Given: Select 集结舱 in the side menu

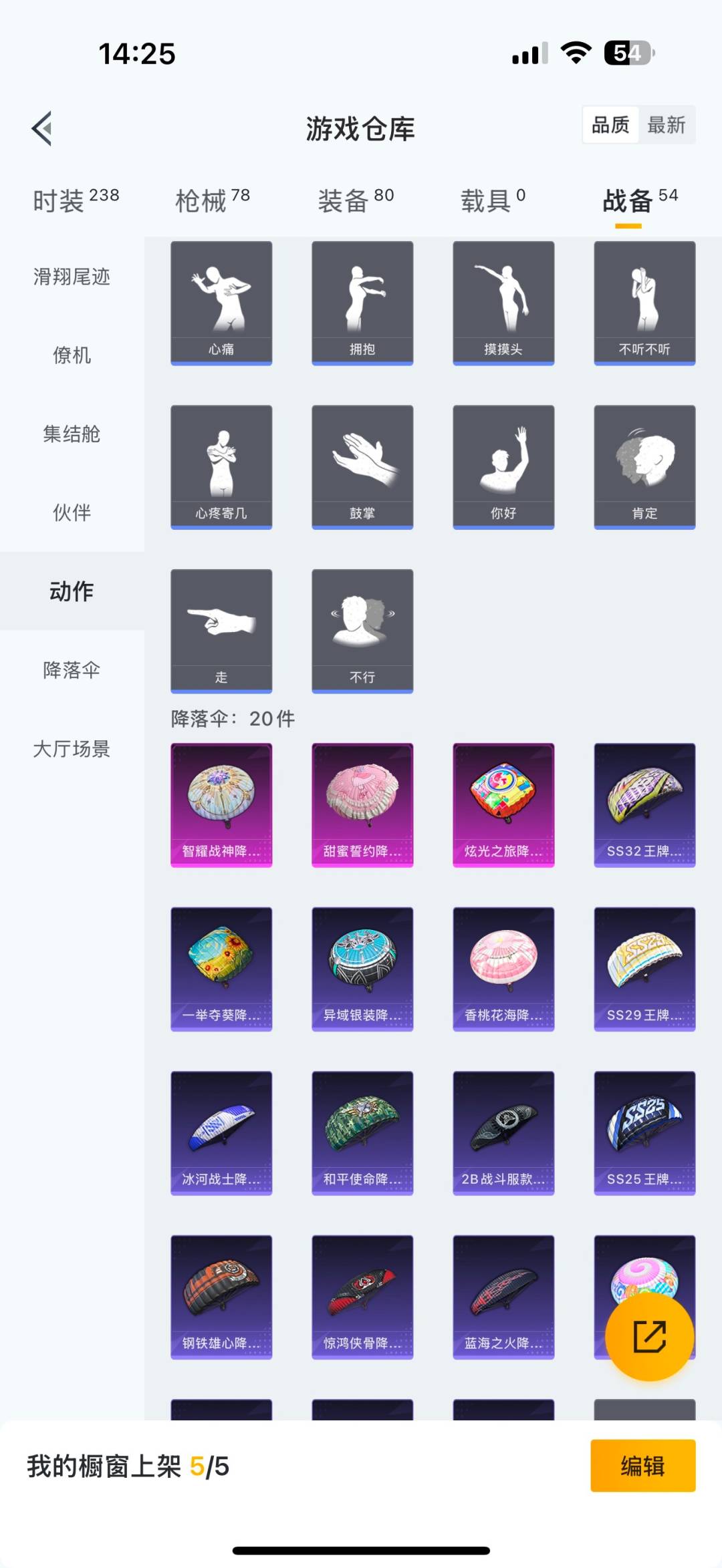Looking at the screenshot, I should coord(72,434).
